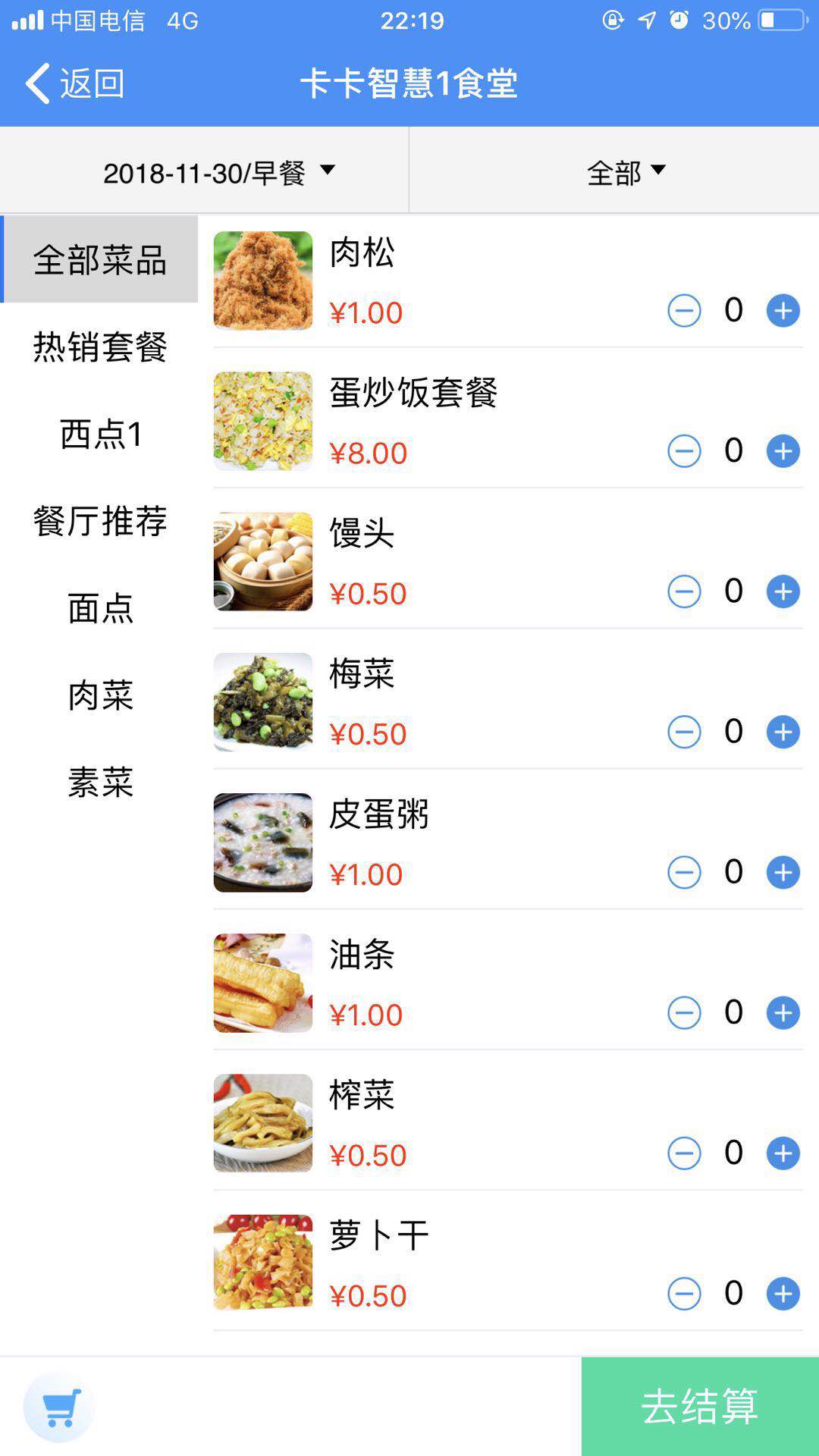Add one 蛋炒饭套餐 with the plus icon
The image size is (819, 1456).
(x=783, y=450)
